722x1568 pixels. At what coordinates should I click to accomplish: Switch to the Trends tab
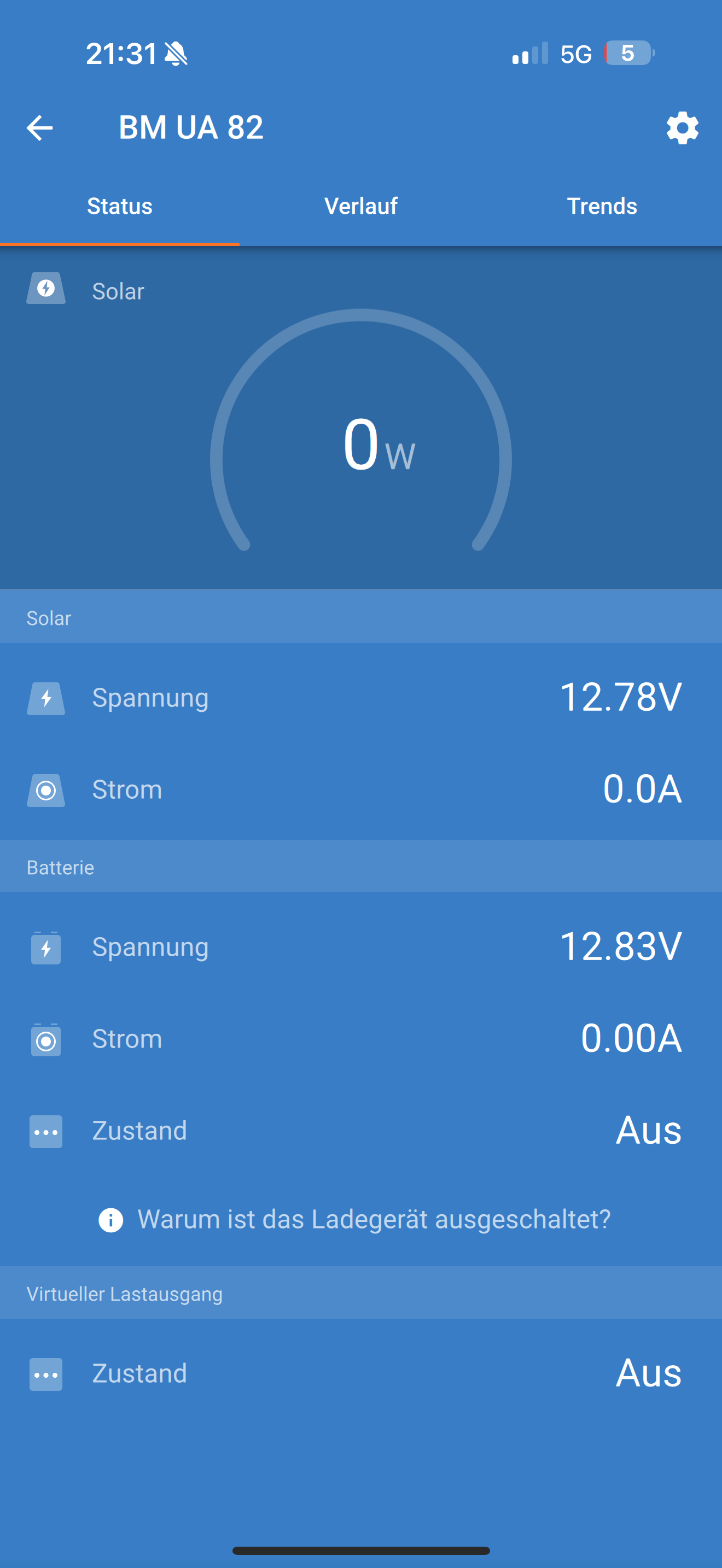click(x=602, y=206)
